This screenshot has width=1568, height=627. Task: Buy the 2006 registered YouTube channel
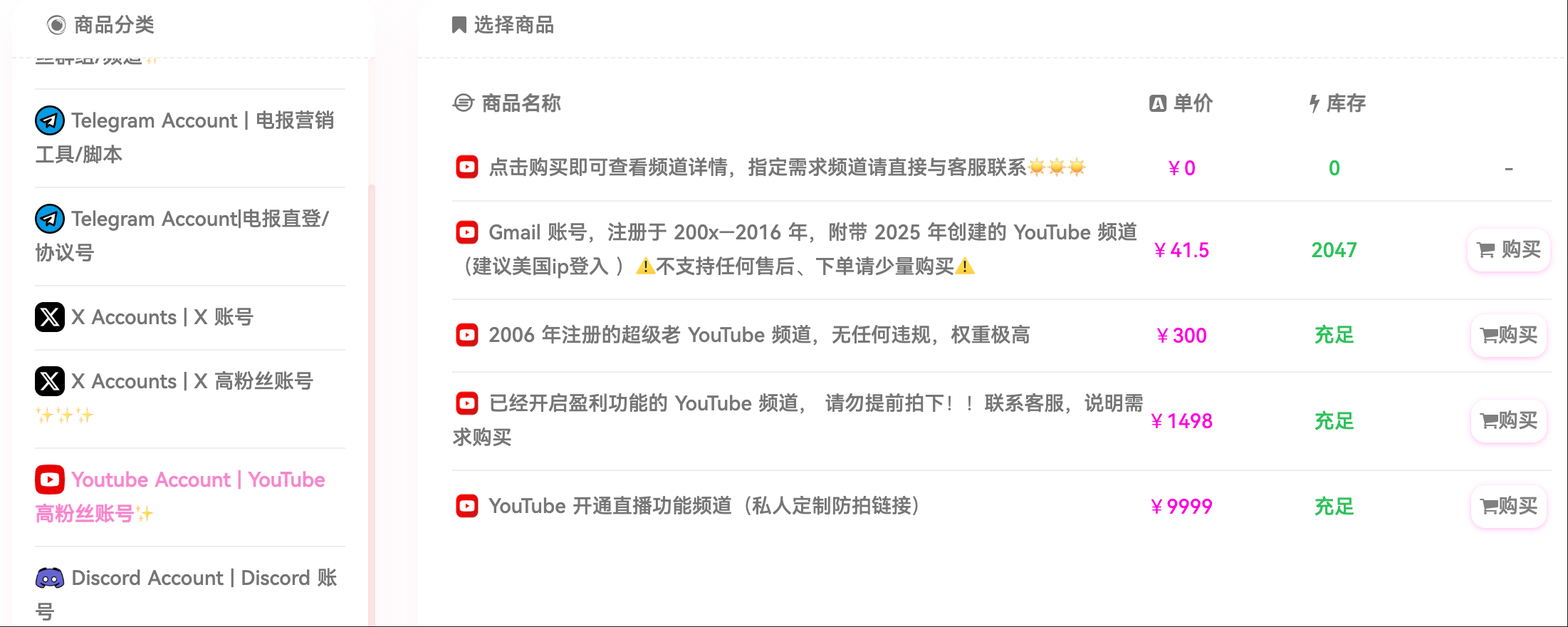1508,335
